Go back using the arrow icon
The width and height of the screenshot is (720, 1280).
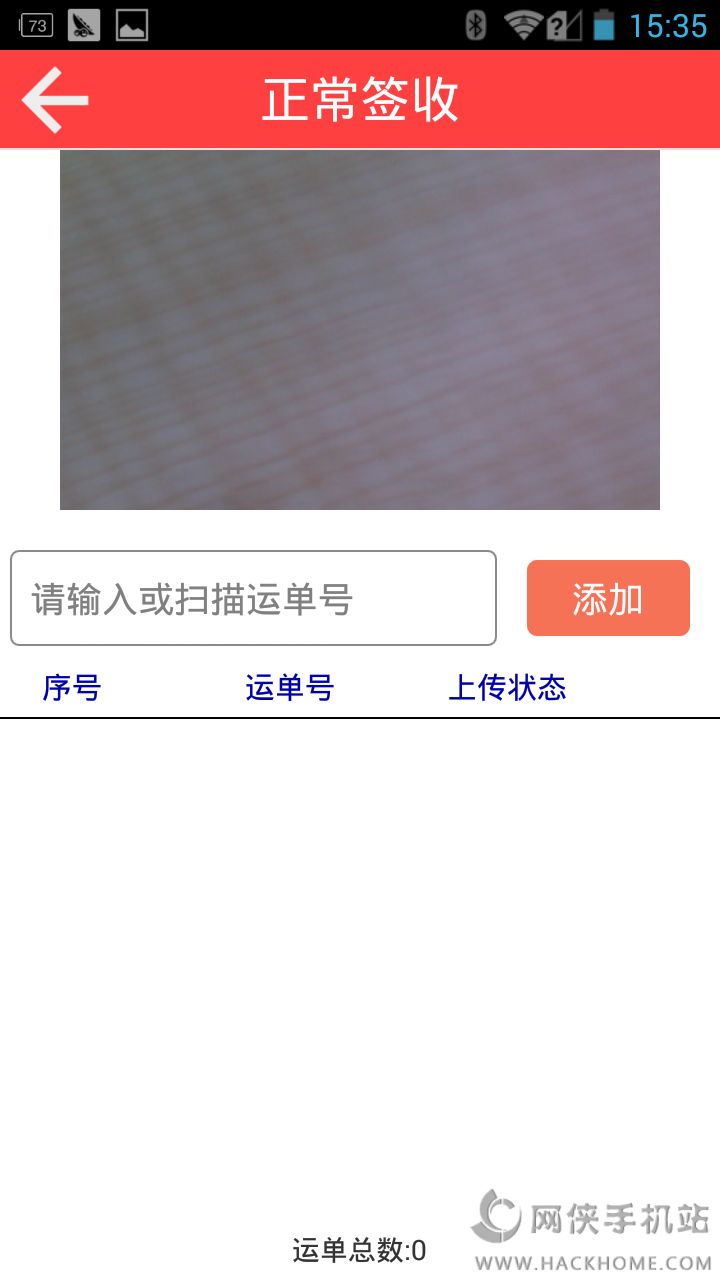click(x=55, y=100)
